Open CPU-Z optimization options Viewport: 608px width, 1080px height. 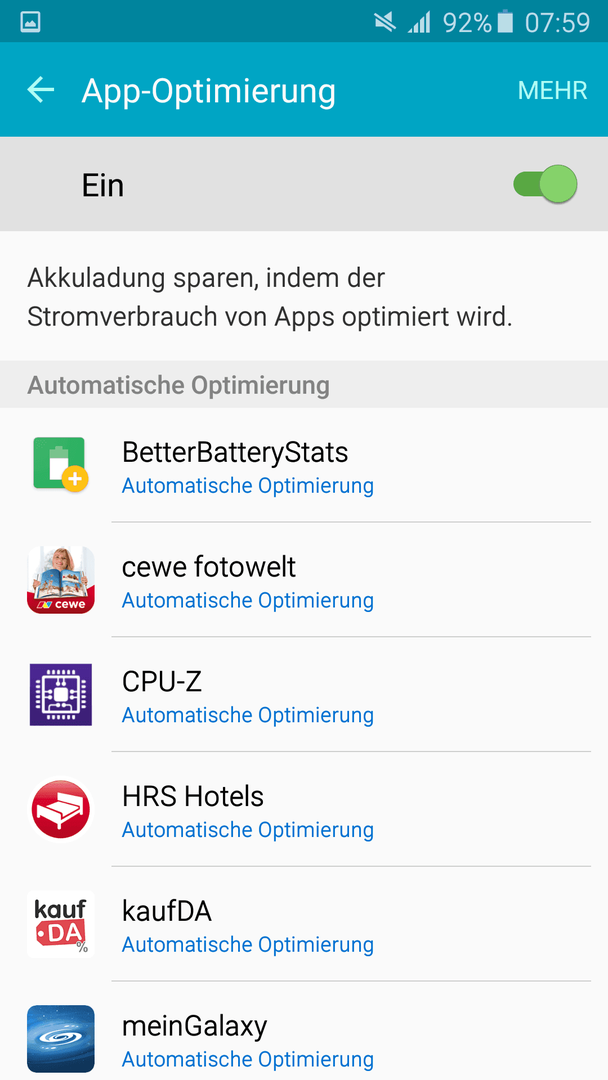pyautogui.click(x=304, y=694)
